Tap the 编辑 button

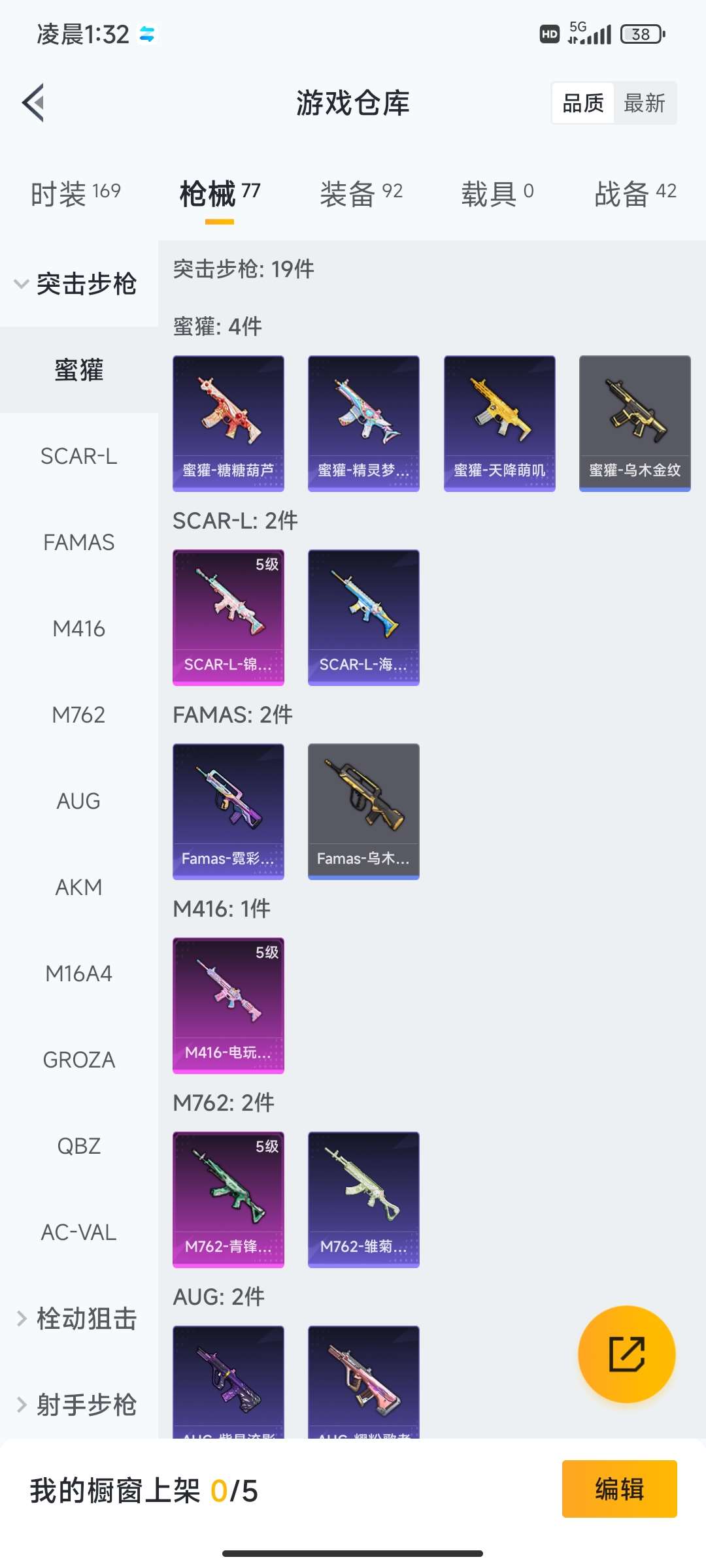619,1489
